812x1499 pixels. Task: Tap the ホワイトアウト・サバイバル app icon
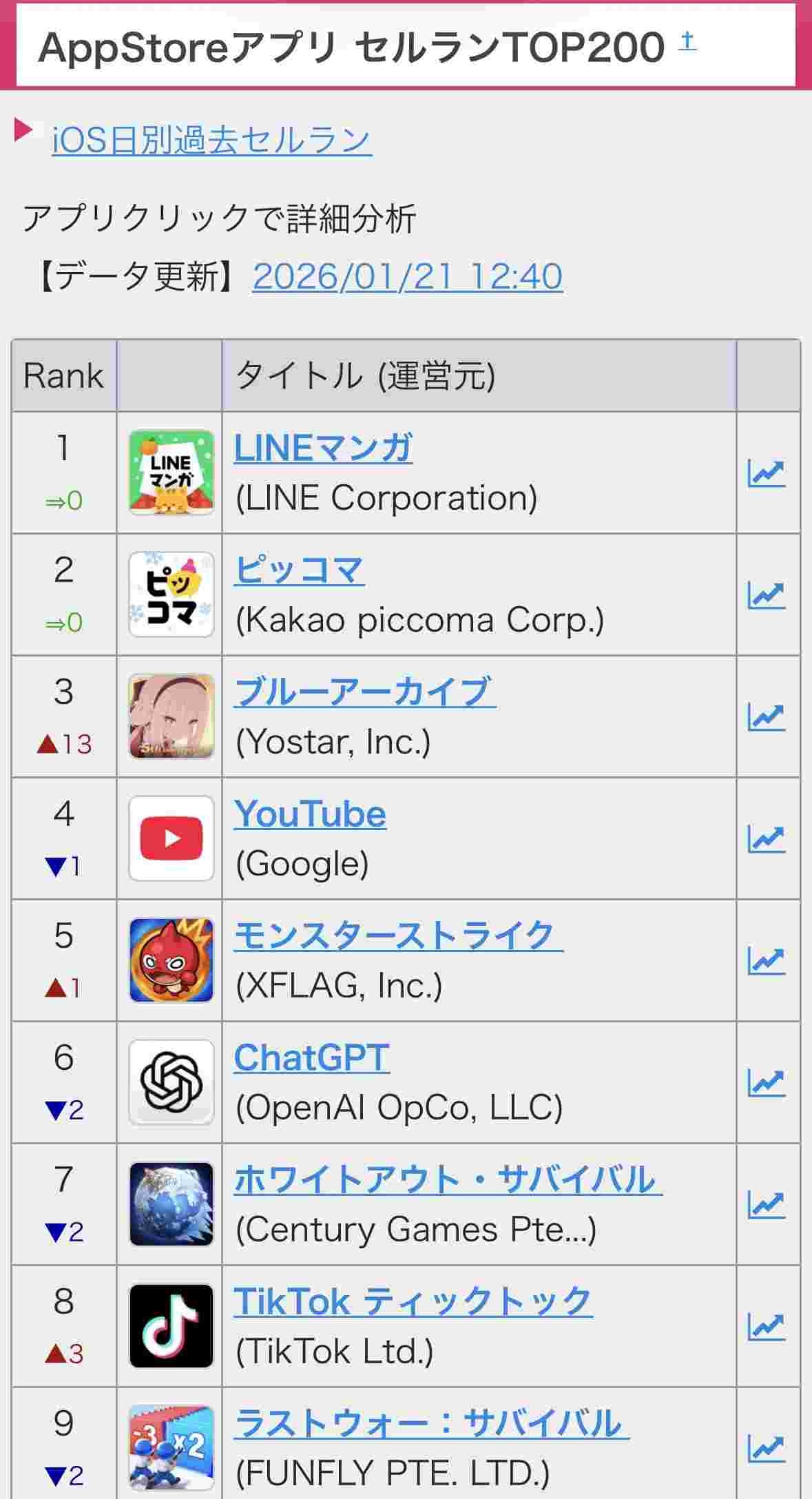tap(171, 1204)
